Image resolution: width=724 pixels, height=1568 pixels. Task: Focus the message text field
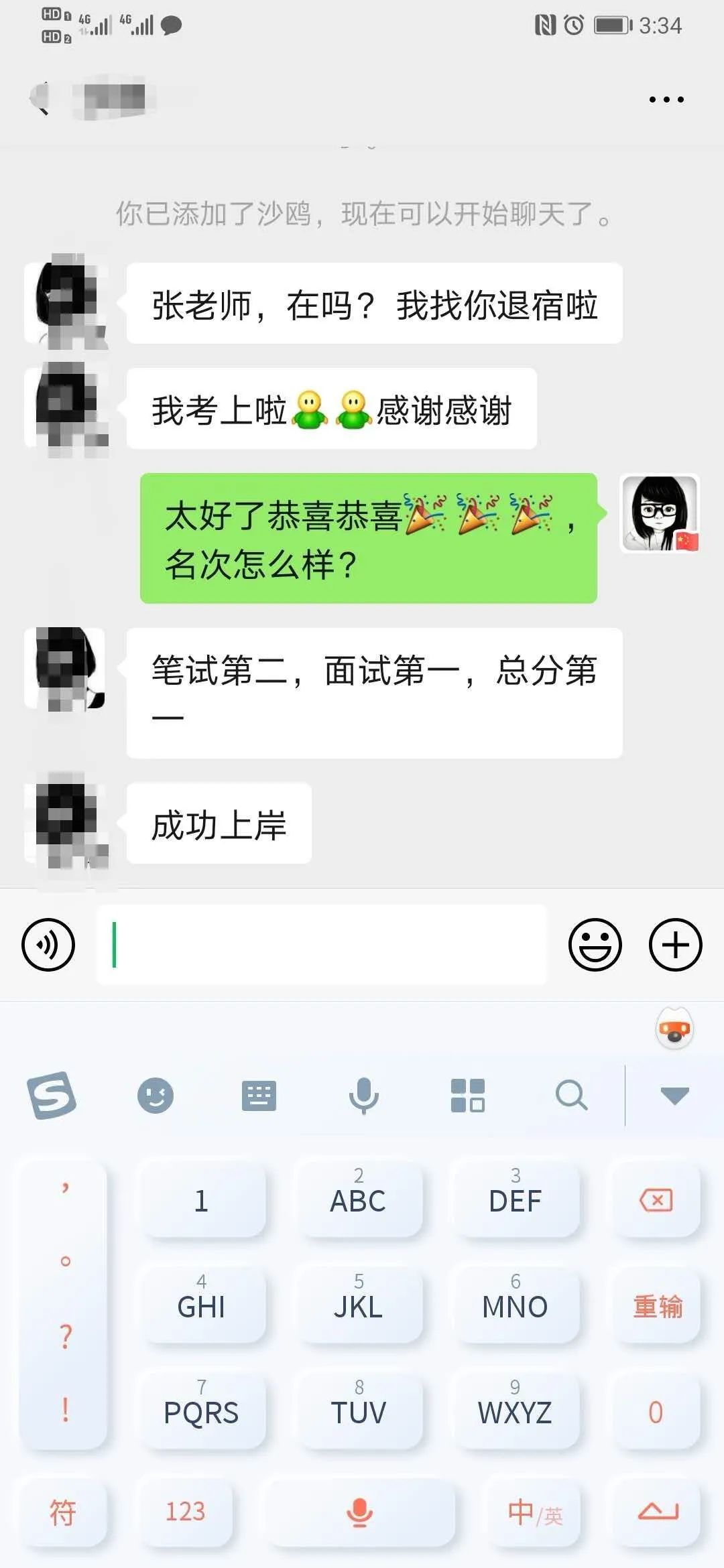[x=322, y=945]
